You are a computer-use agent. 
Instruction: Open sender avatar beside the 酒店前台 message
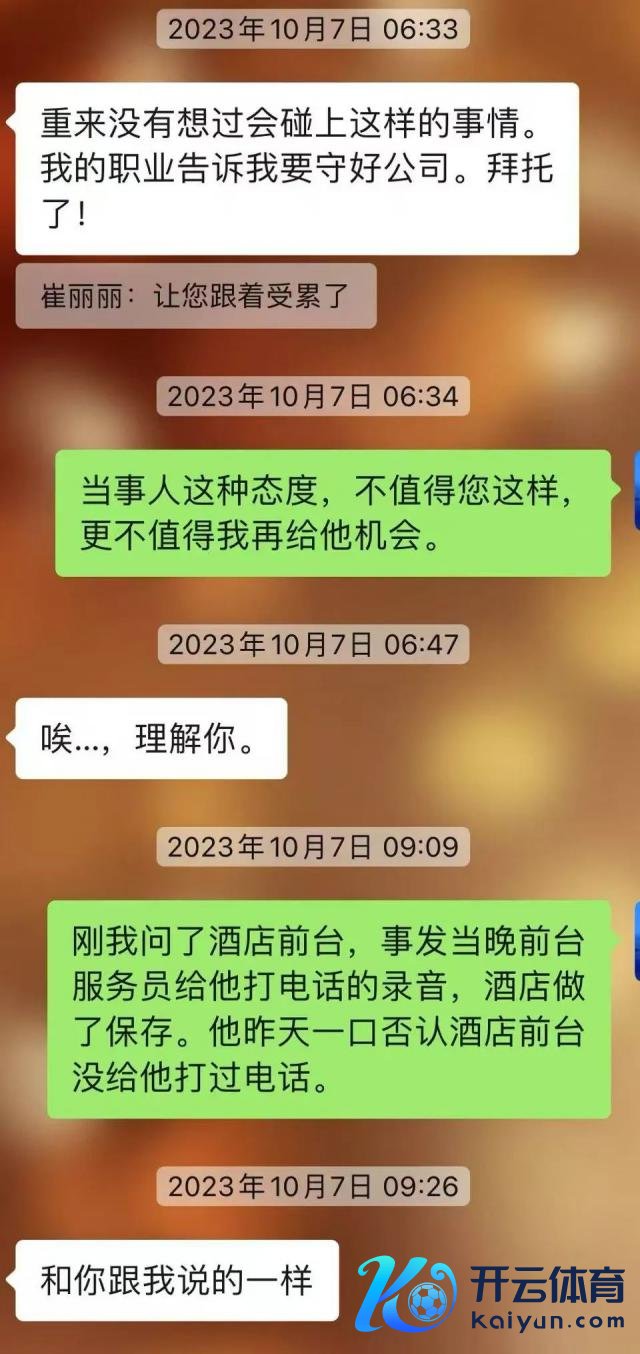point(636,940)
